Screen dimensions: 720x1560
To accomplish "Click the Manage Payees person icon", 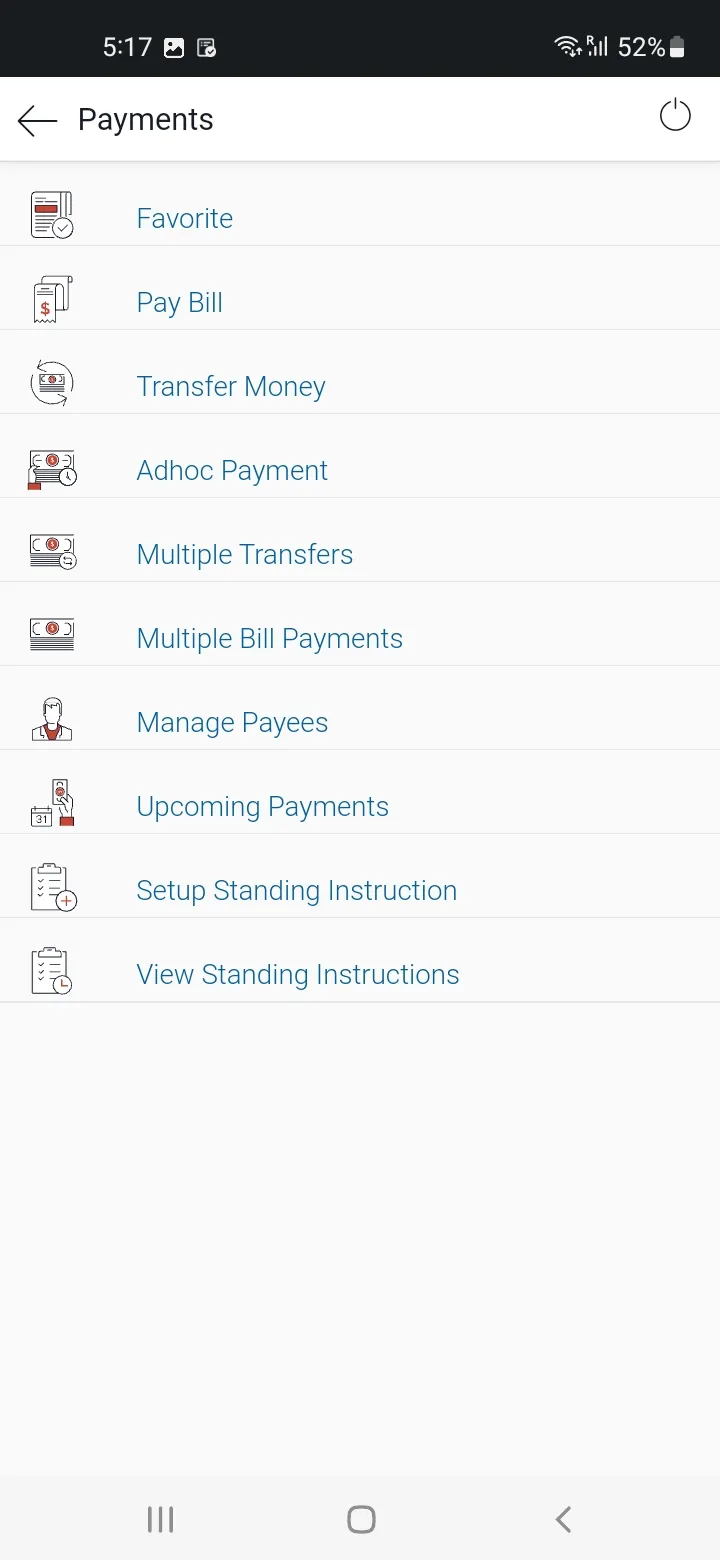I will tap(50, 718).
